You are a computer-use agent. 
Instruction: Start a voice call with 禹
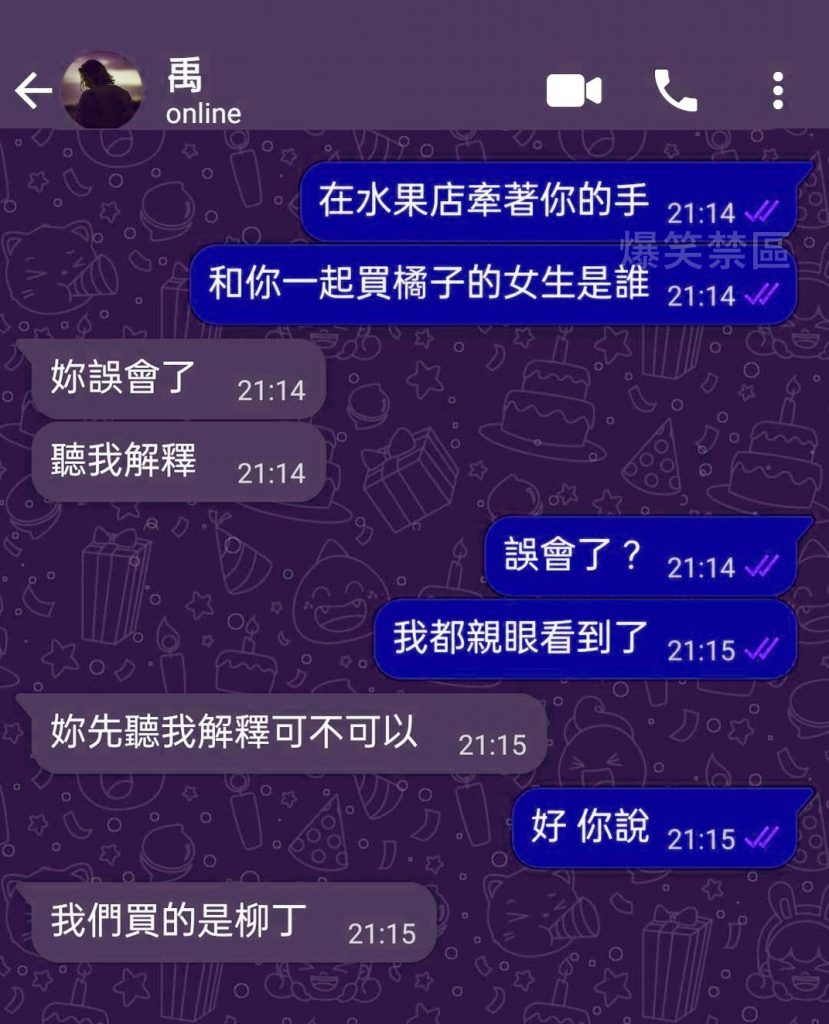(675, 91)
